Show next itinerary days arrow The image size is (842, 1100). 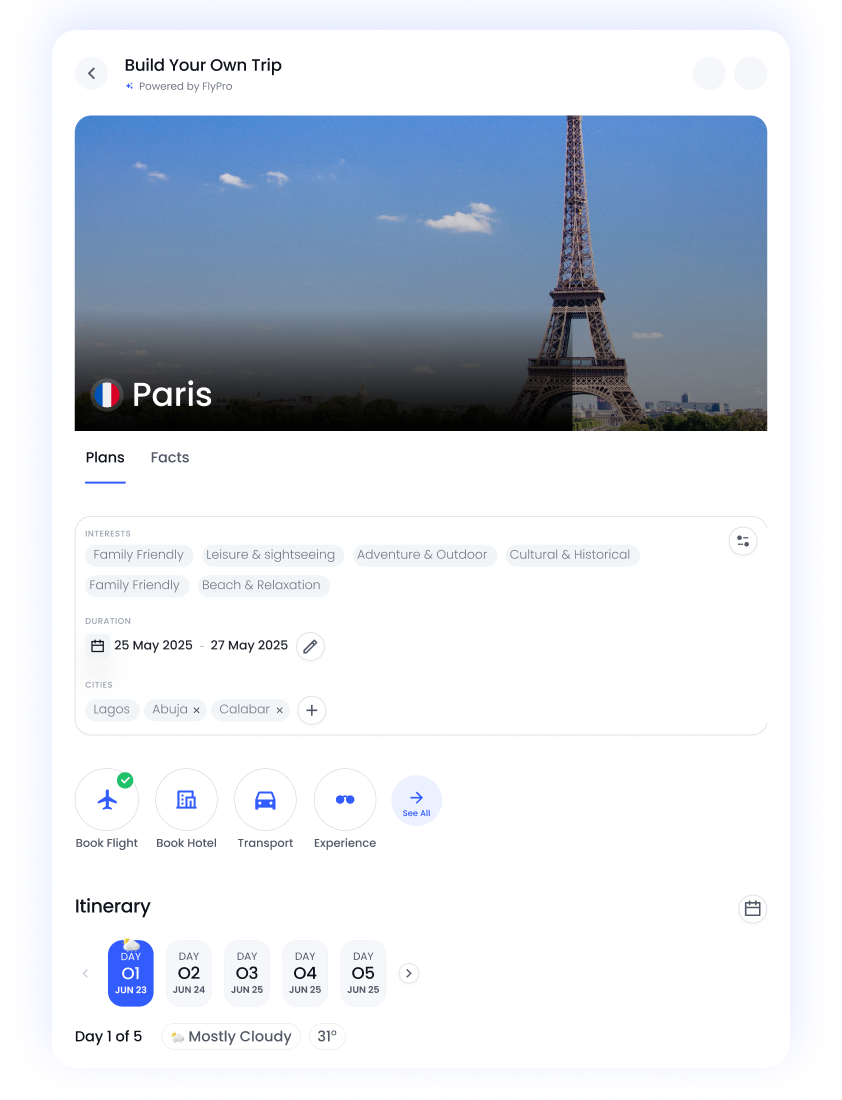point(409,973)
